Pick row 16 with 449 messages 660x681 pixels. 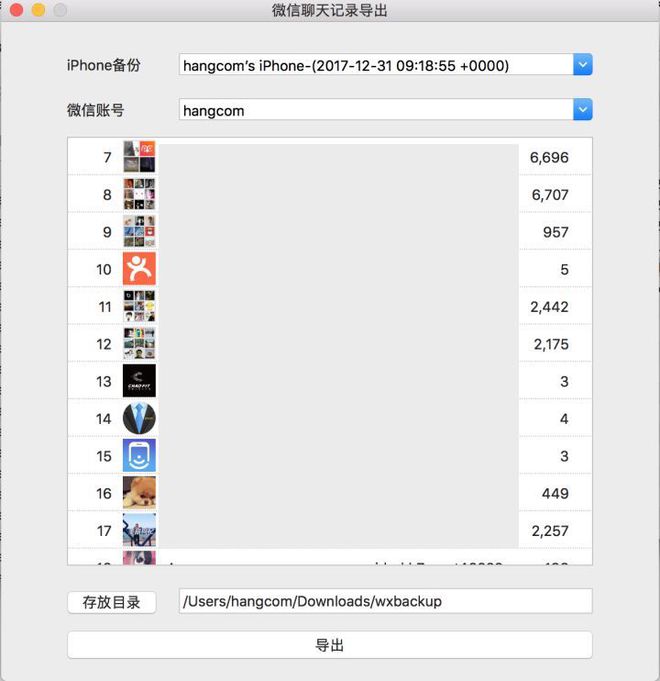coord(330,493)
